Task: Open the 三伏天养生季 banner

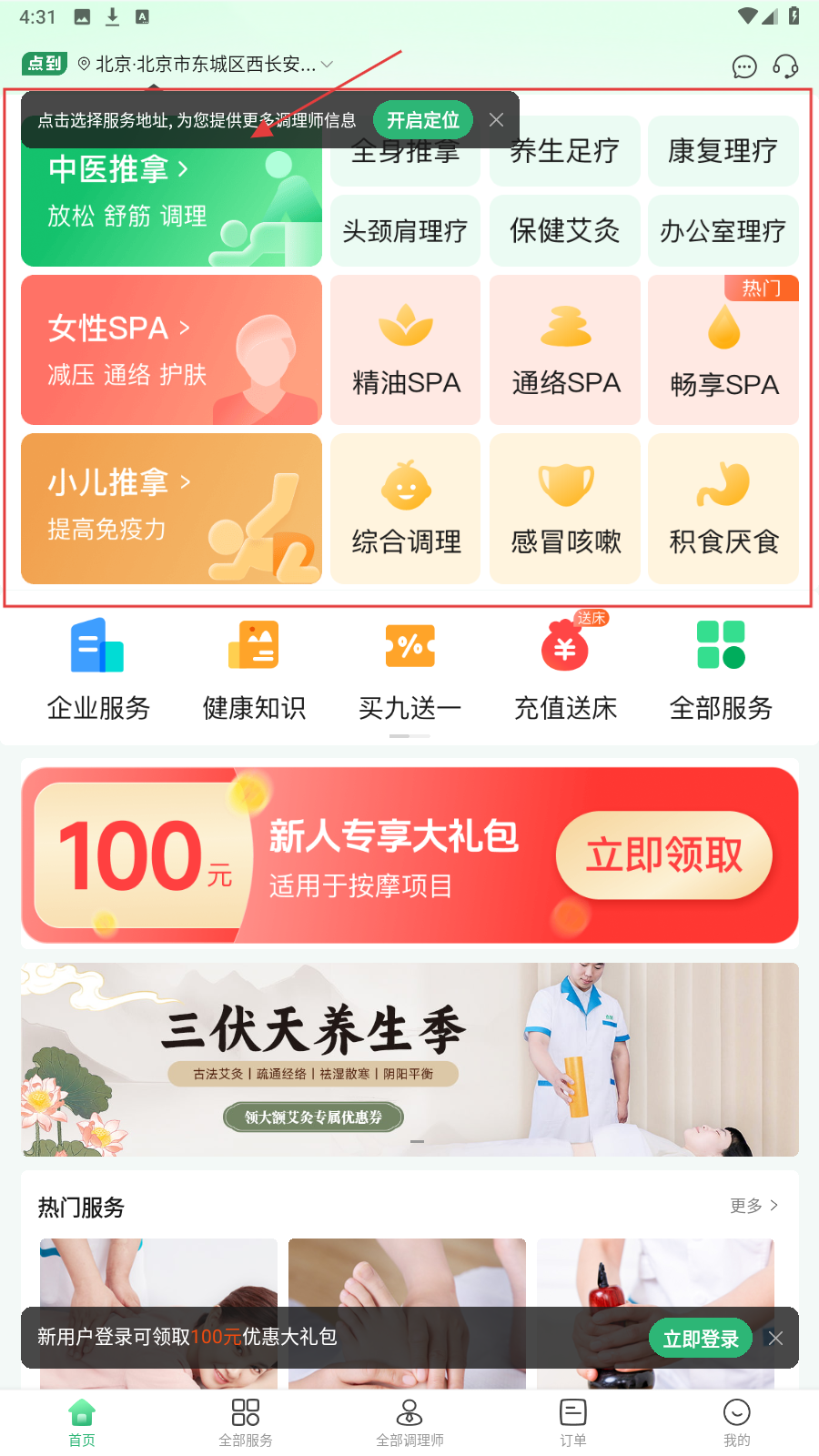Action: tap(409, 1059)
